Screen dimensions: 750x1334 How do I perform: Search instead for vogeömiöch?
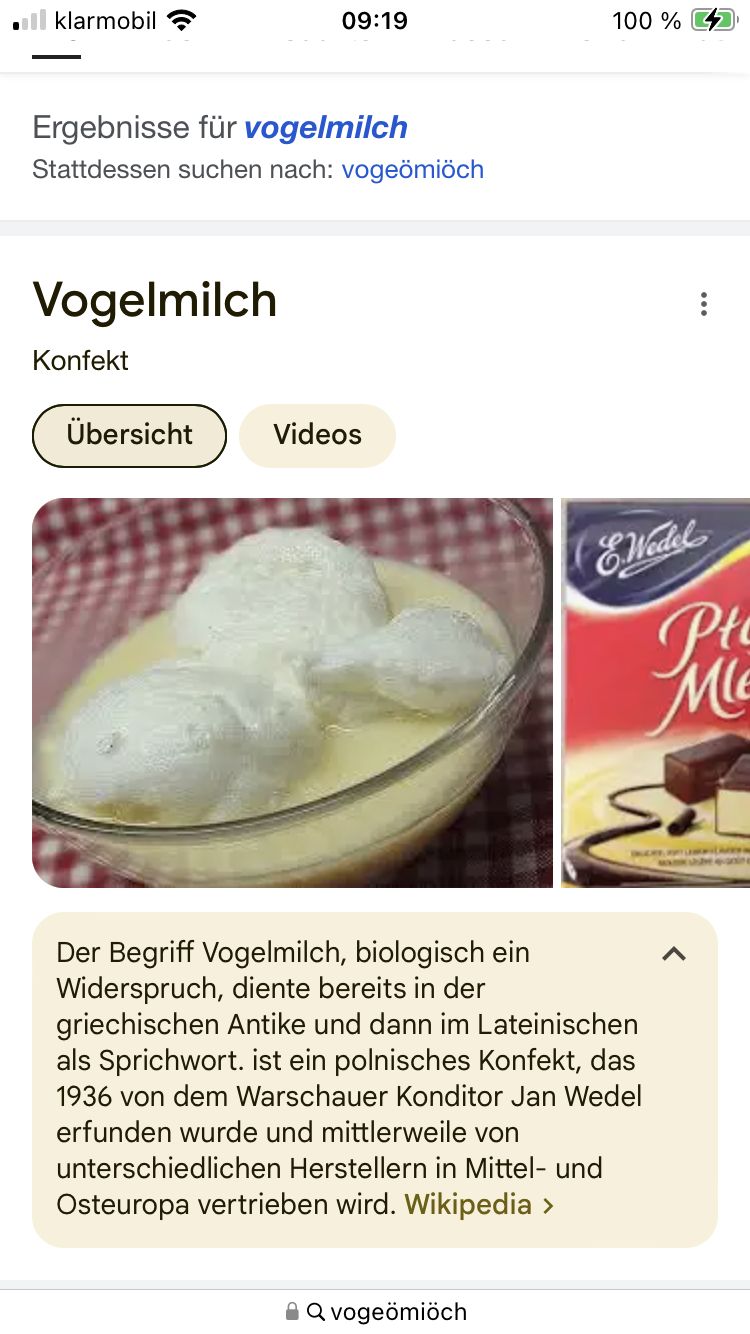[412, 170]
